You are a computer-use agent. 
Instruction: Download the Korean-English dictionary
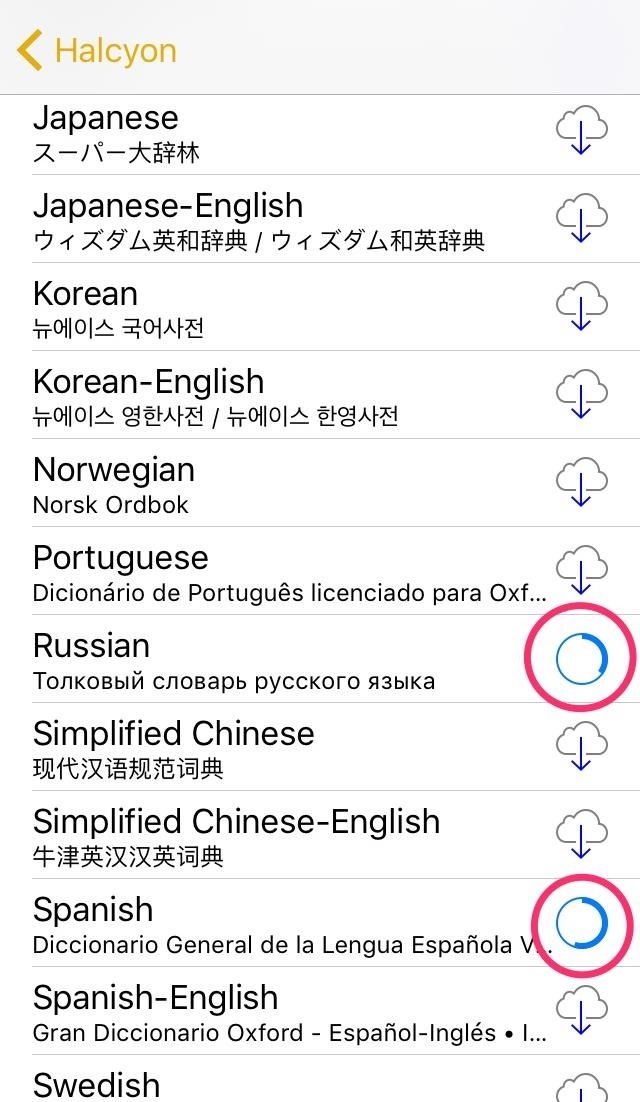point(581,397)
